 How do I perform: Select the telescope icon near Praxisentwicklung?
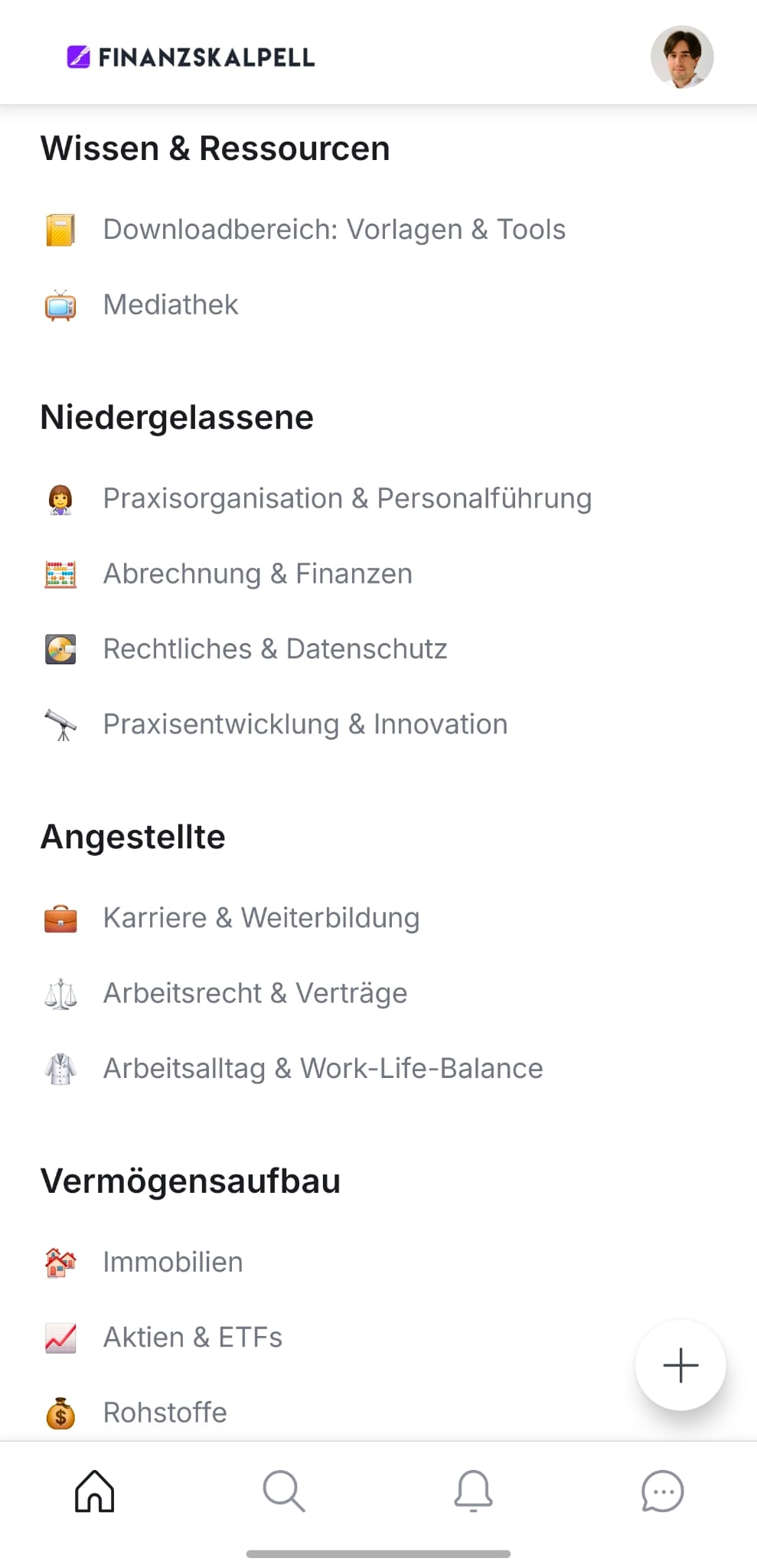pos(61,724)
